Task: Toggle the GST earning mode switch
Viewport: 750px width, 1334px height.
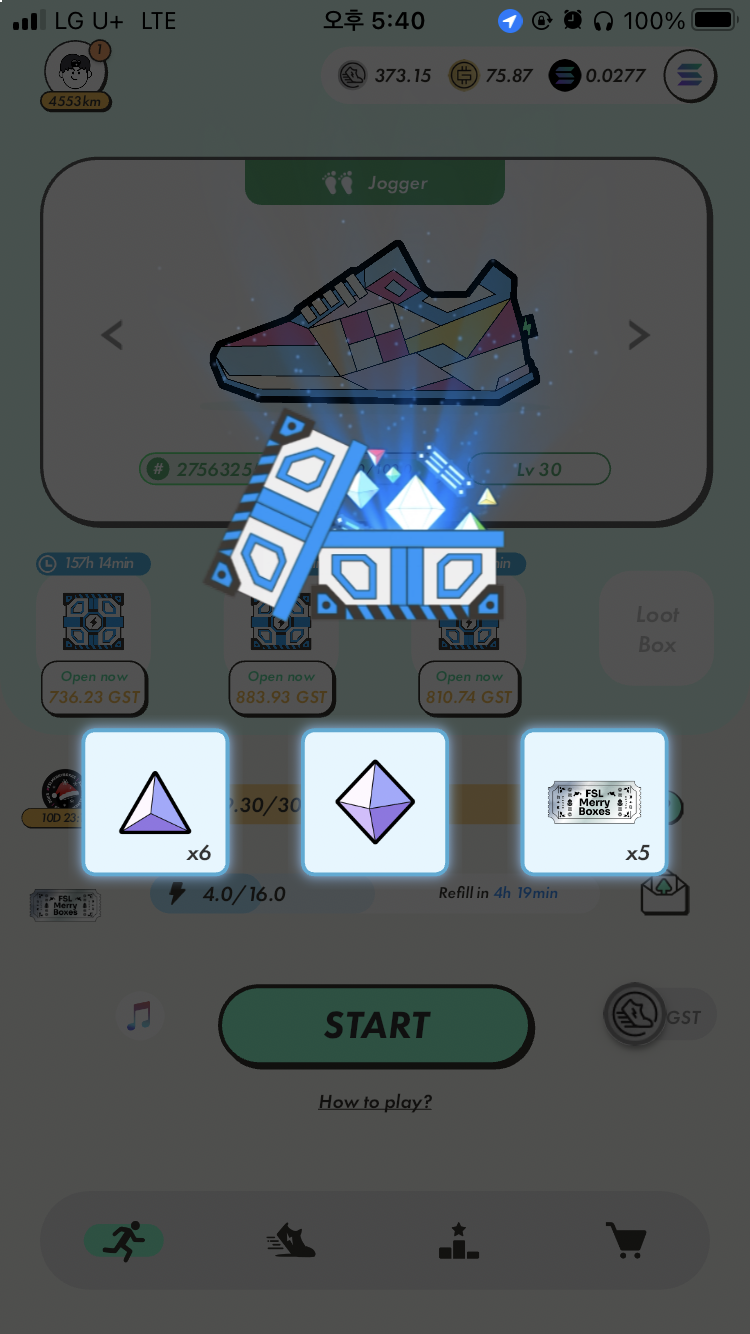Action: tap(659, 1016)
